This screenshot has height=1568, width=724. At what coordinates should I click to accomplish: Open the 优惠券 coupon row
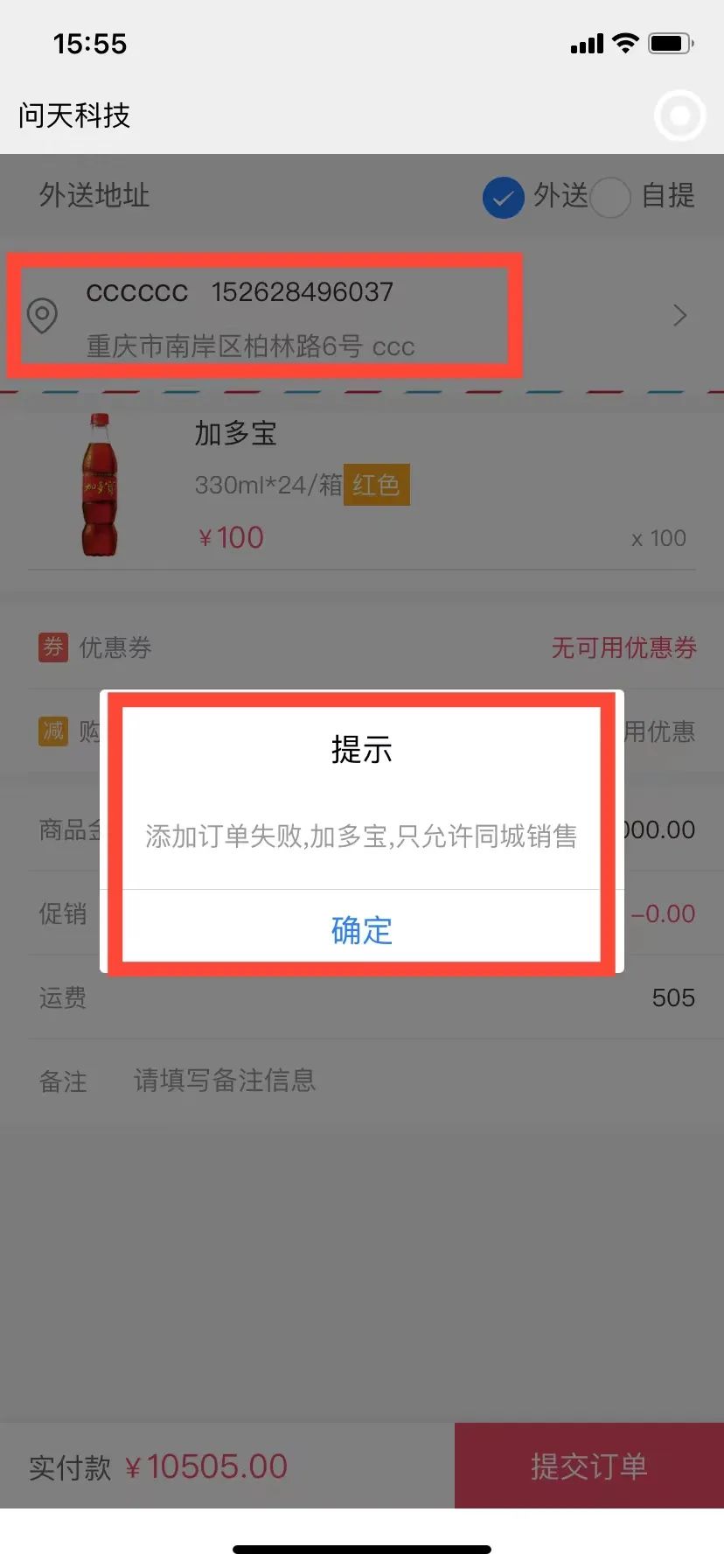coord(362,647)
